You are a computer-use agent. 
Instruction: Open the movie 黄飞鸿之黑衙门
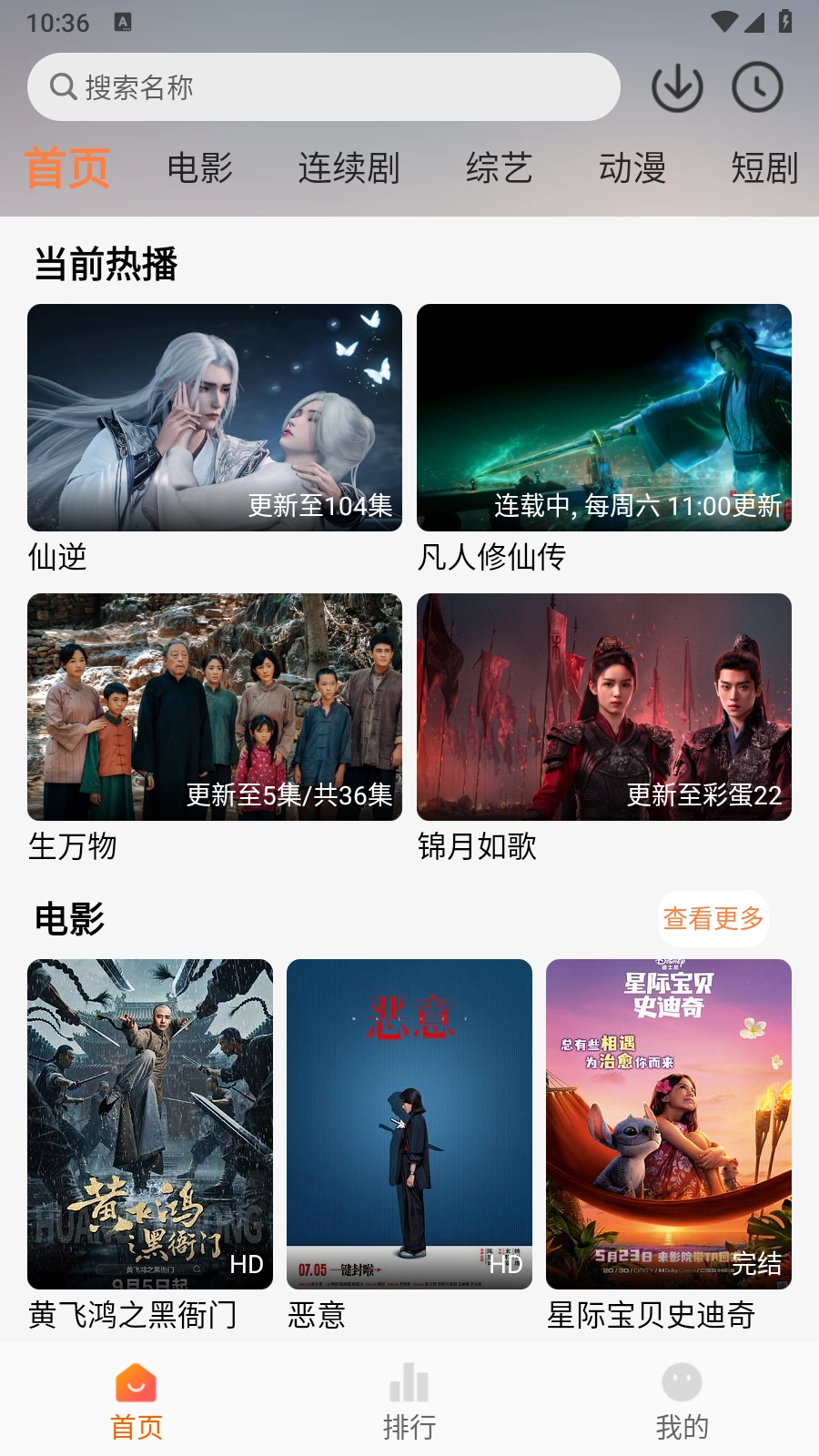[150, 1124]
